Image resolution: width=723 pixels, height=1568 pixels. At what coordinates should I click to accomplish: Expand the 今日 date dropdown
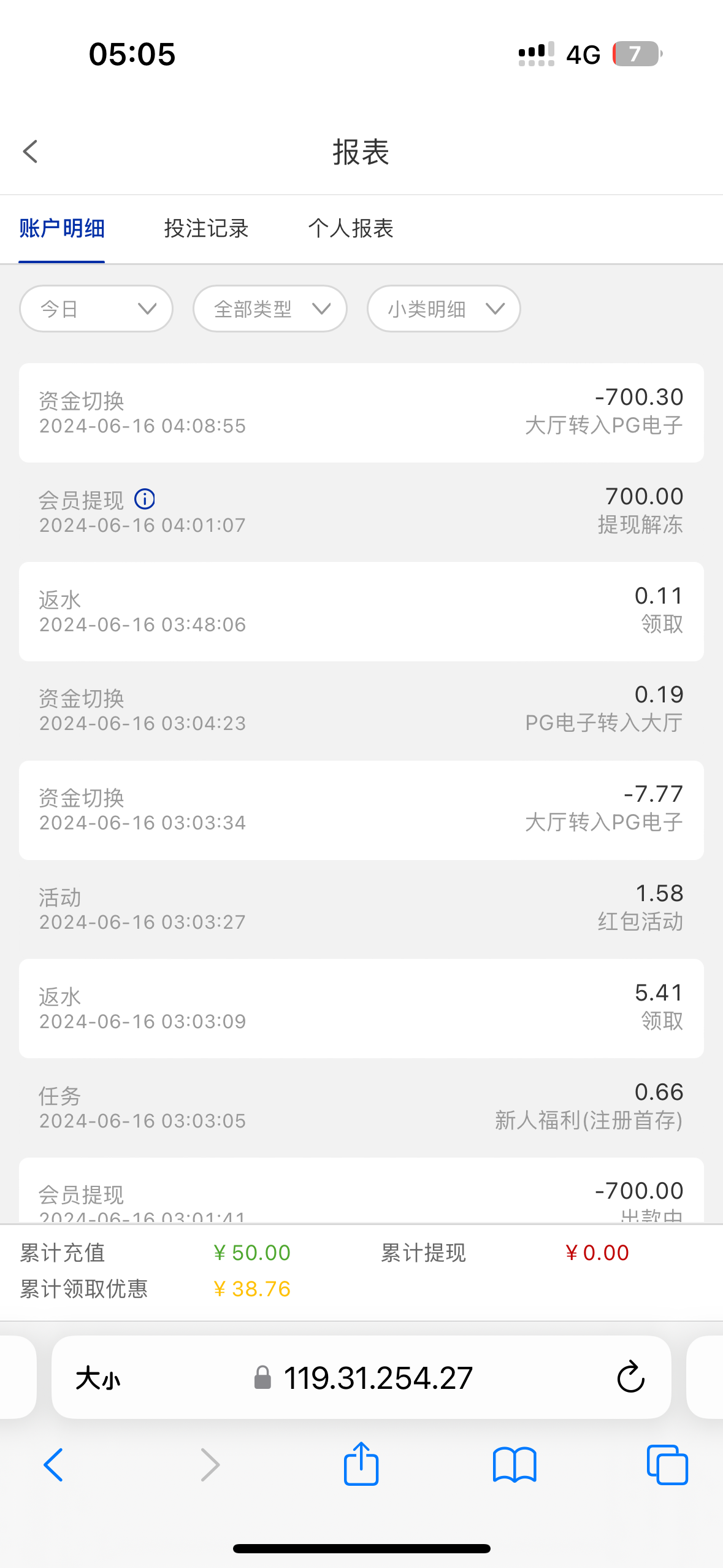[x=96, y=309]
